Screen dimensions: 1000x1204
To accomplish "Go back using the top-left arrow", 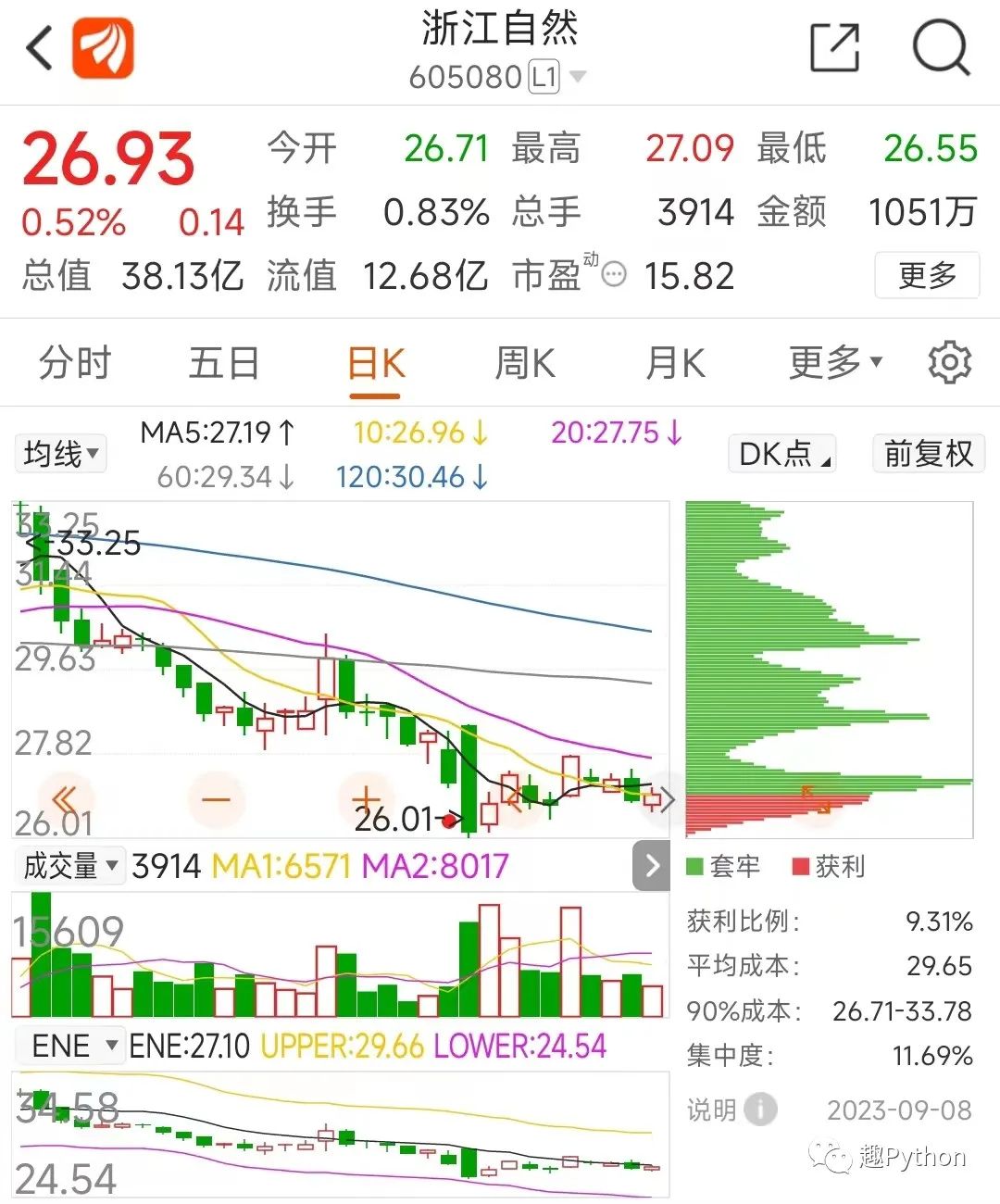I will pyautogui.click(x=39, y=47).
